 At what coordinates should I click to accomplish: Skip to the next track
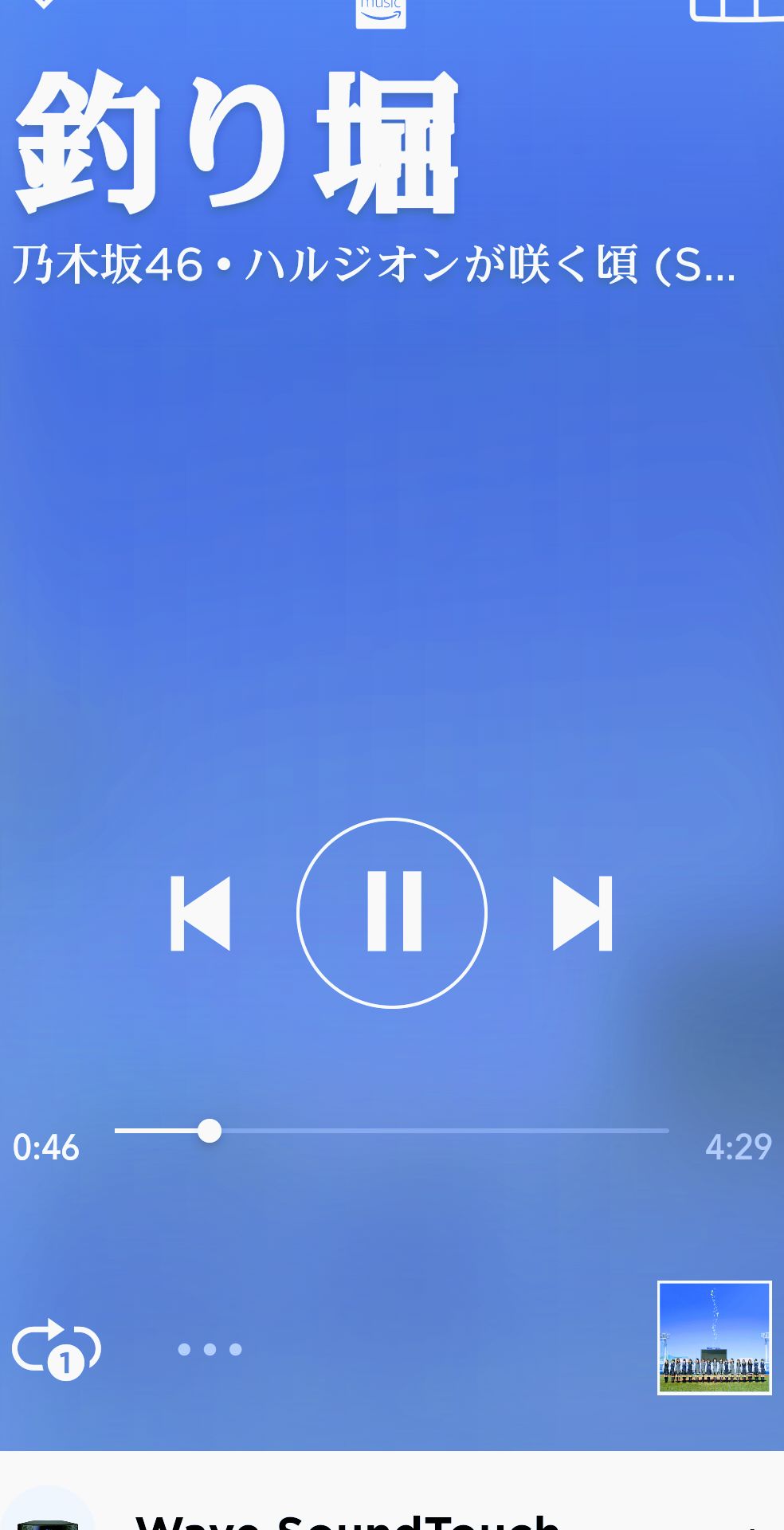(582, 913)
